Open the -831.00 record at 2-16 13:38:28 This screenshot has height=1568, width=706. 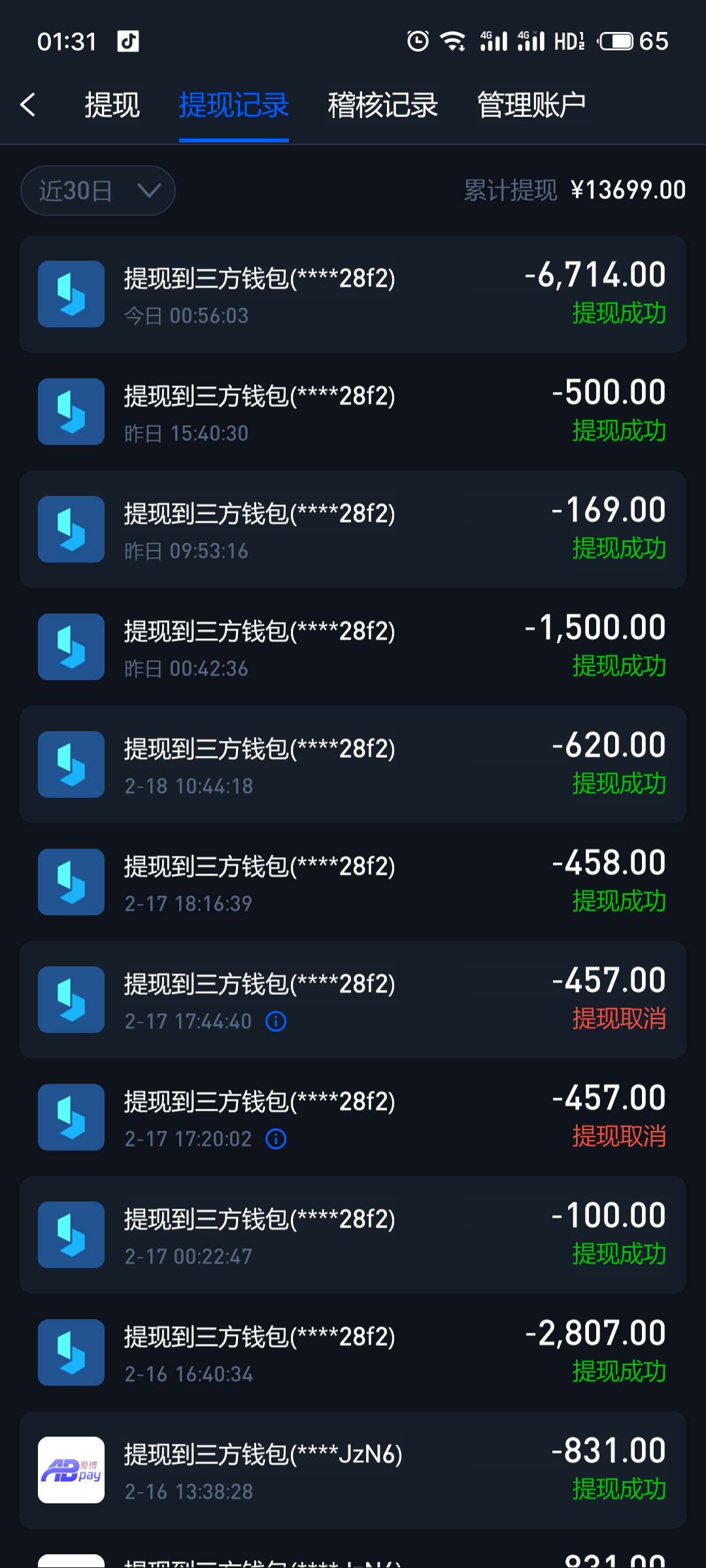(353, 1470)
